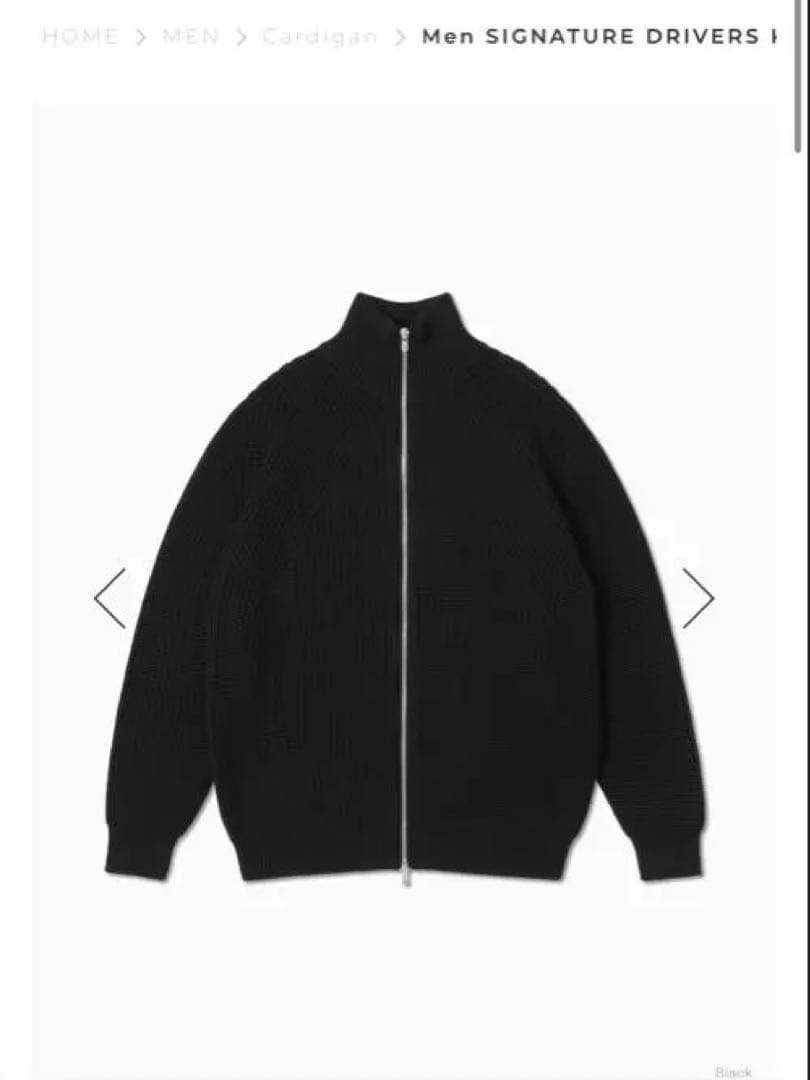The height and width of the screenshot is (1080, 810).
Task: Show the previous product image
Action: [x=110, y=598]
